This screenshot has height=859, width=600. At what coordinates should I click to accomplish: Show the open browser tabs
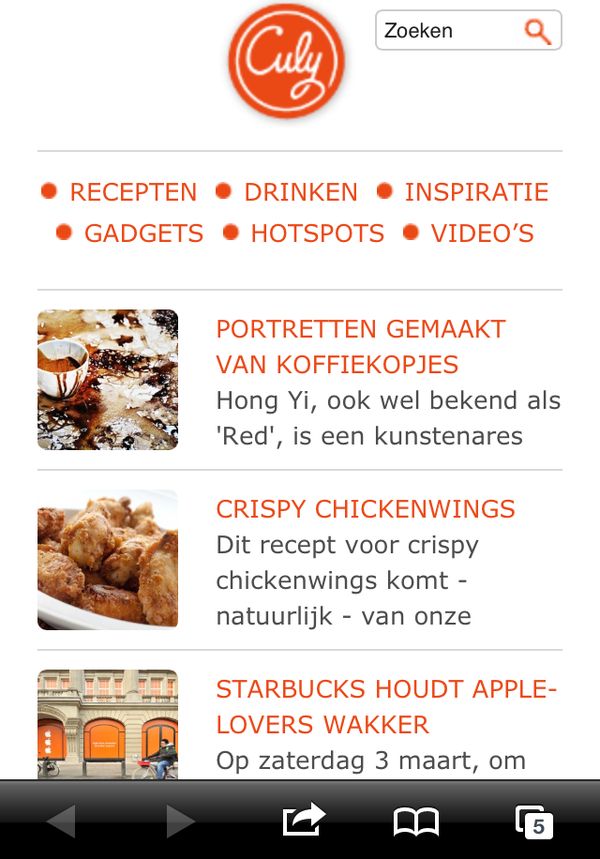point(534,822)
